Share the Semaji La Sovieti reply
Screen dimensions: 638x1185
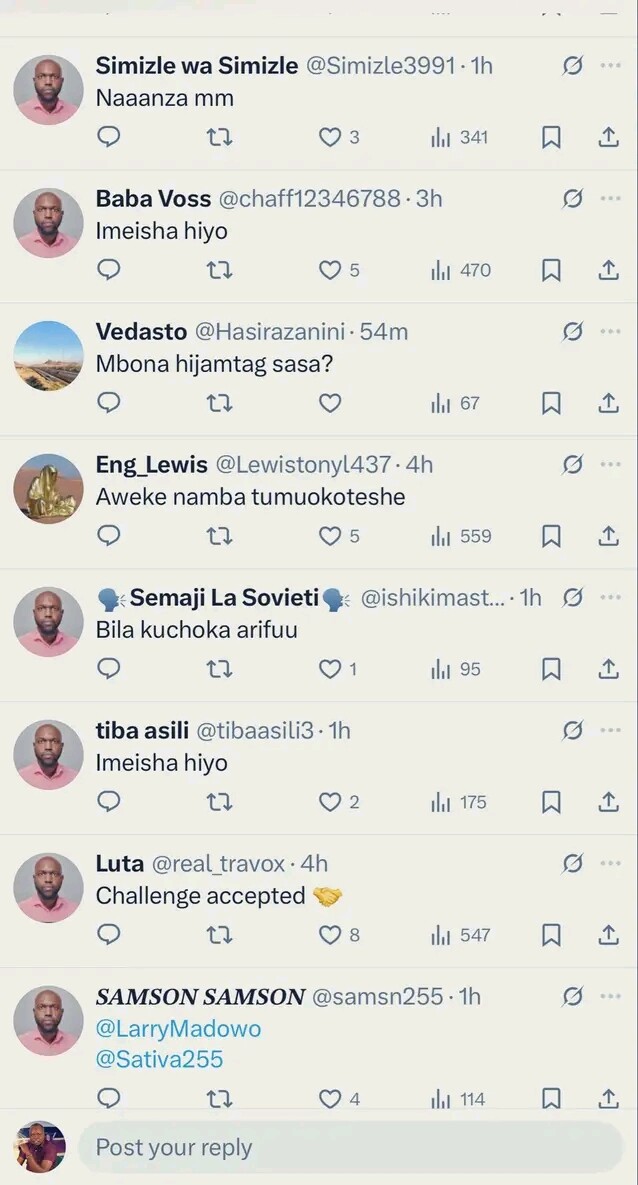click(x=608, y=669)
